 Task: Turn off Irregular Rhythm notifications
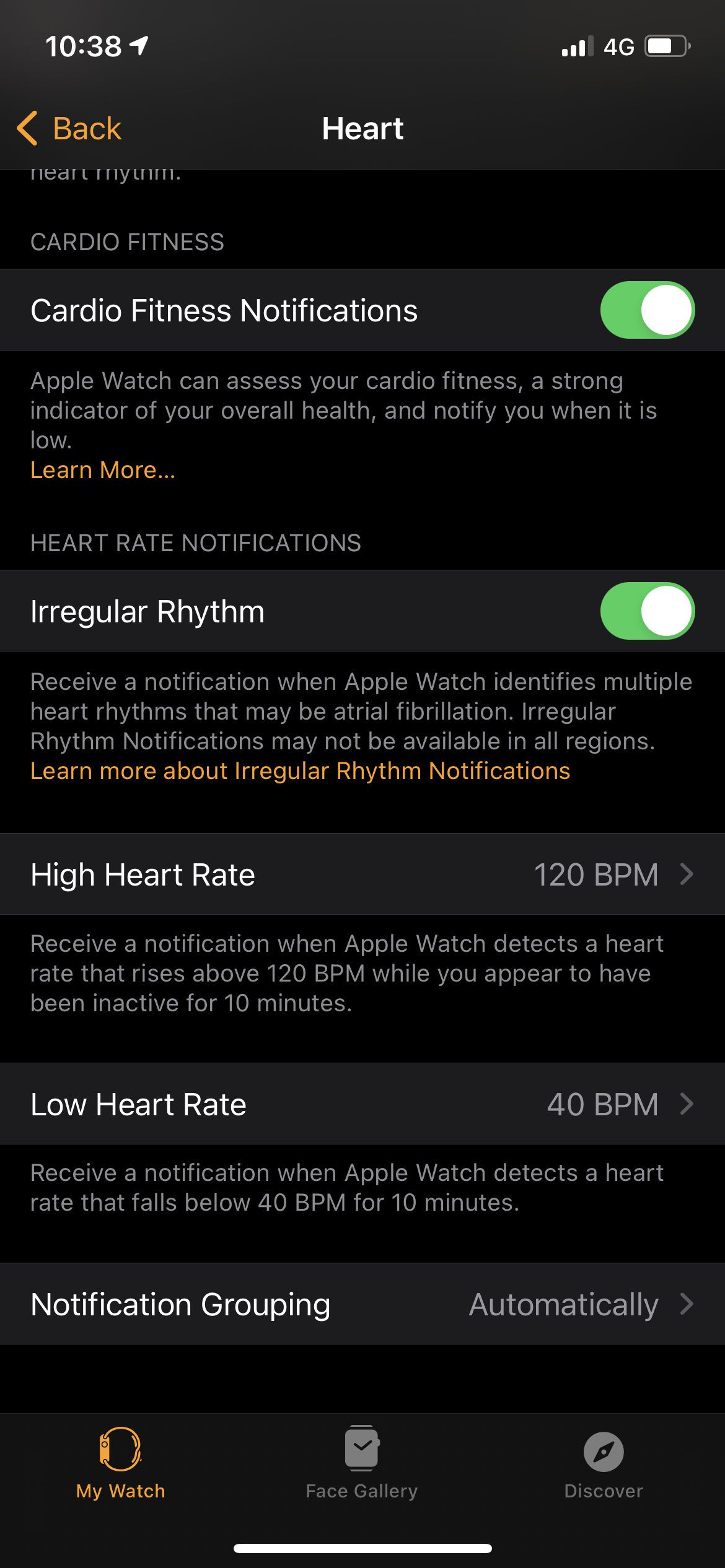click(x=647, y=611)
